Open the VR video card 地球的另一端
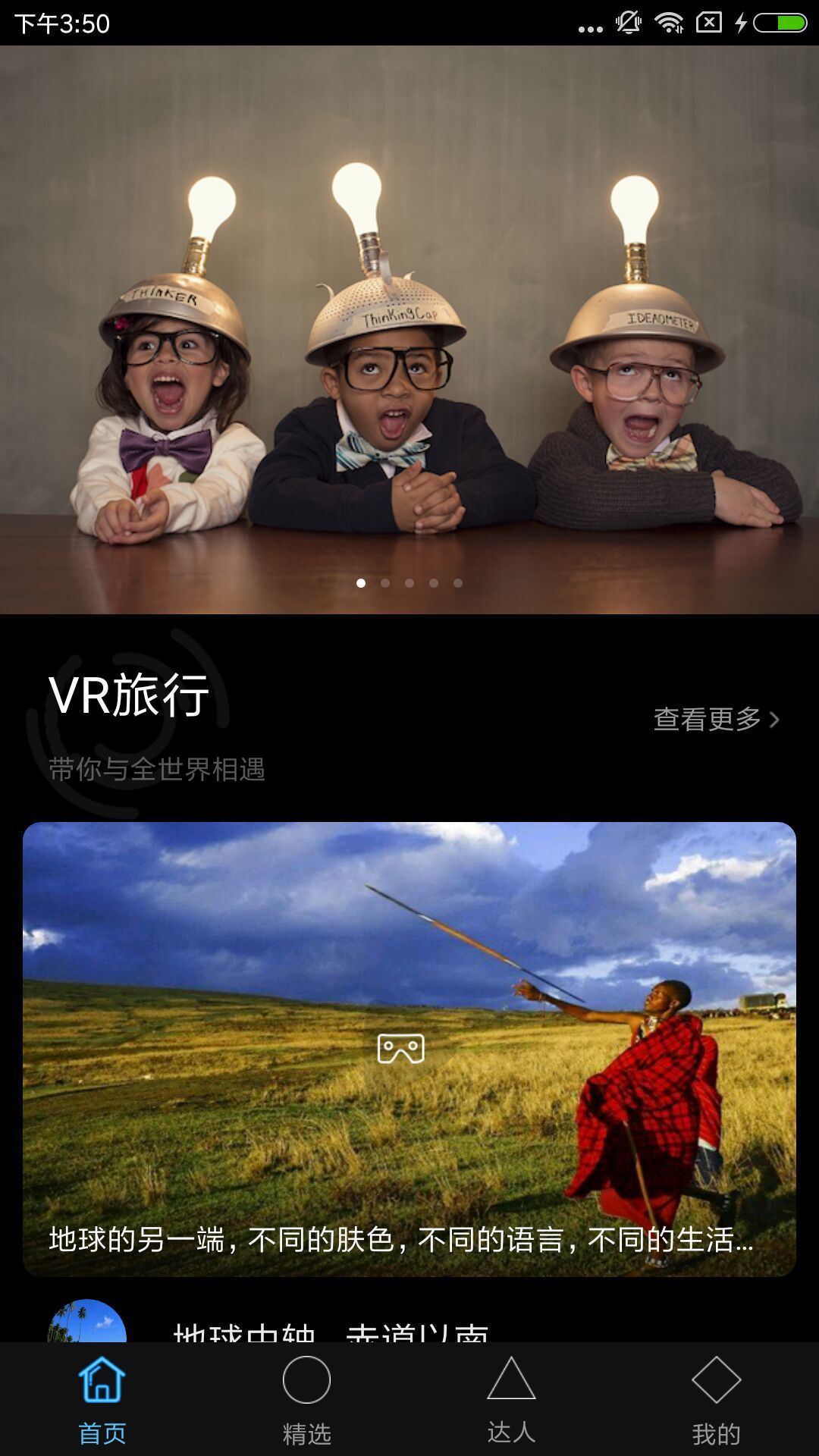The height and width of the screenshot is (1456, 819). 409,1049
